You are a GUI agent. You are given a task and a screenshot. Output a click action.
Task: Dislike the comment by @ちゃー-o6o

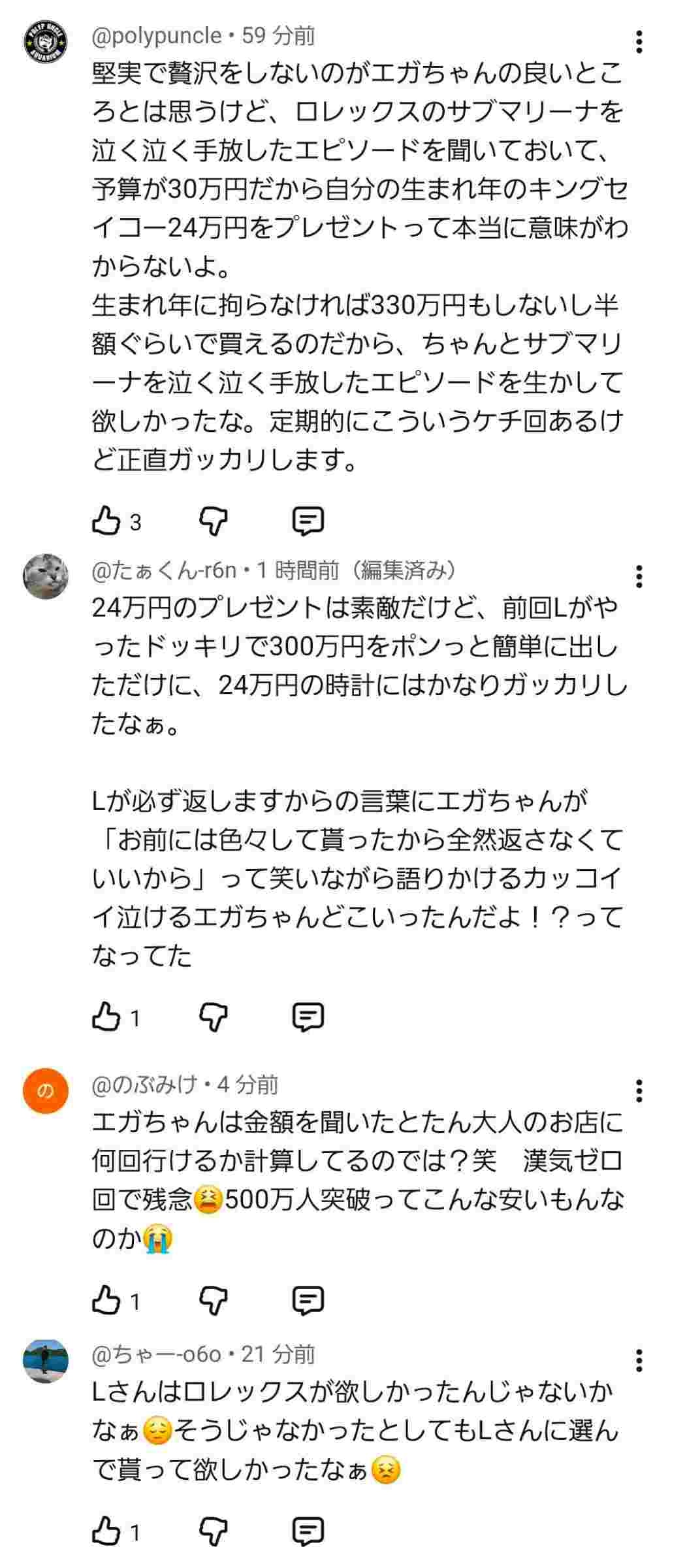[x=214, y=1531]
